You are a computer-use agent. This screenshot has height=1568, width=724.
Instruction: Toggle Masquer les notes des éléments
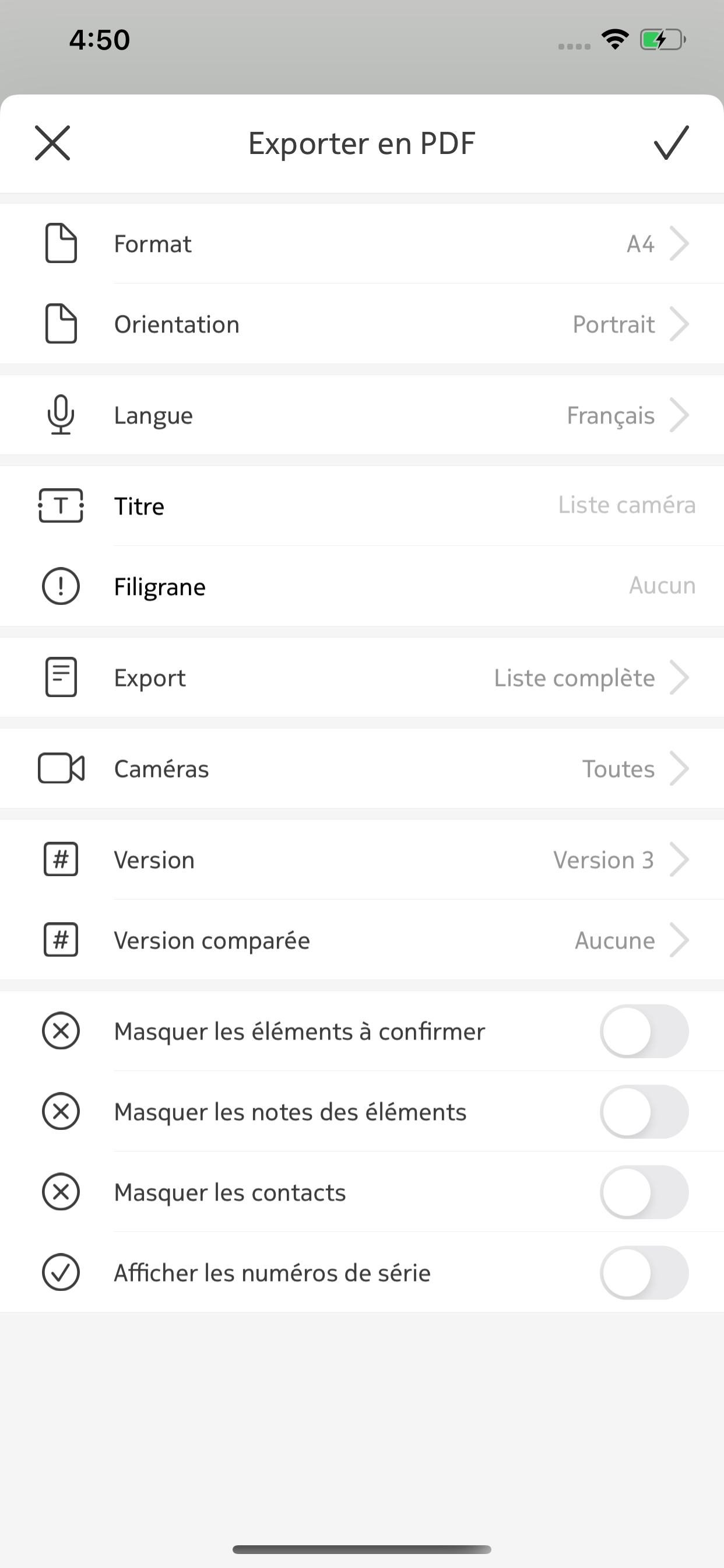coord(644,1111)
